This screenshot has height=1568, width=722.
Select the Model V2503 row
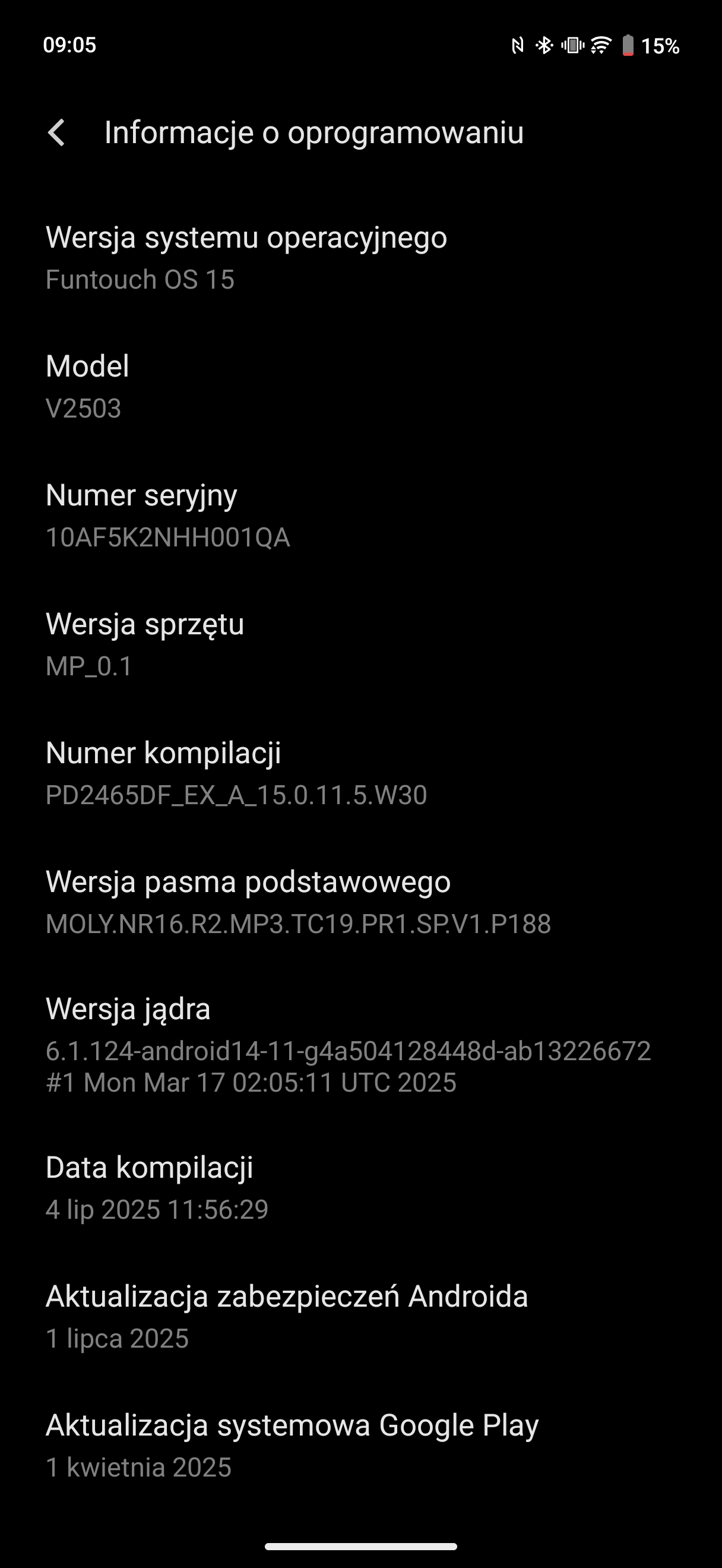click(360, 387)
